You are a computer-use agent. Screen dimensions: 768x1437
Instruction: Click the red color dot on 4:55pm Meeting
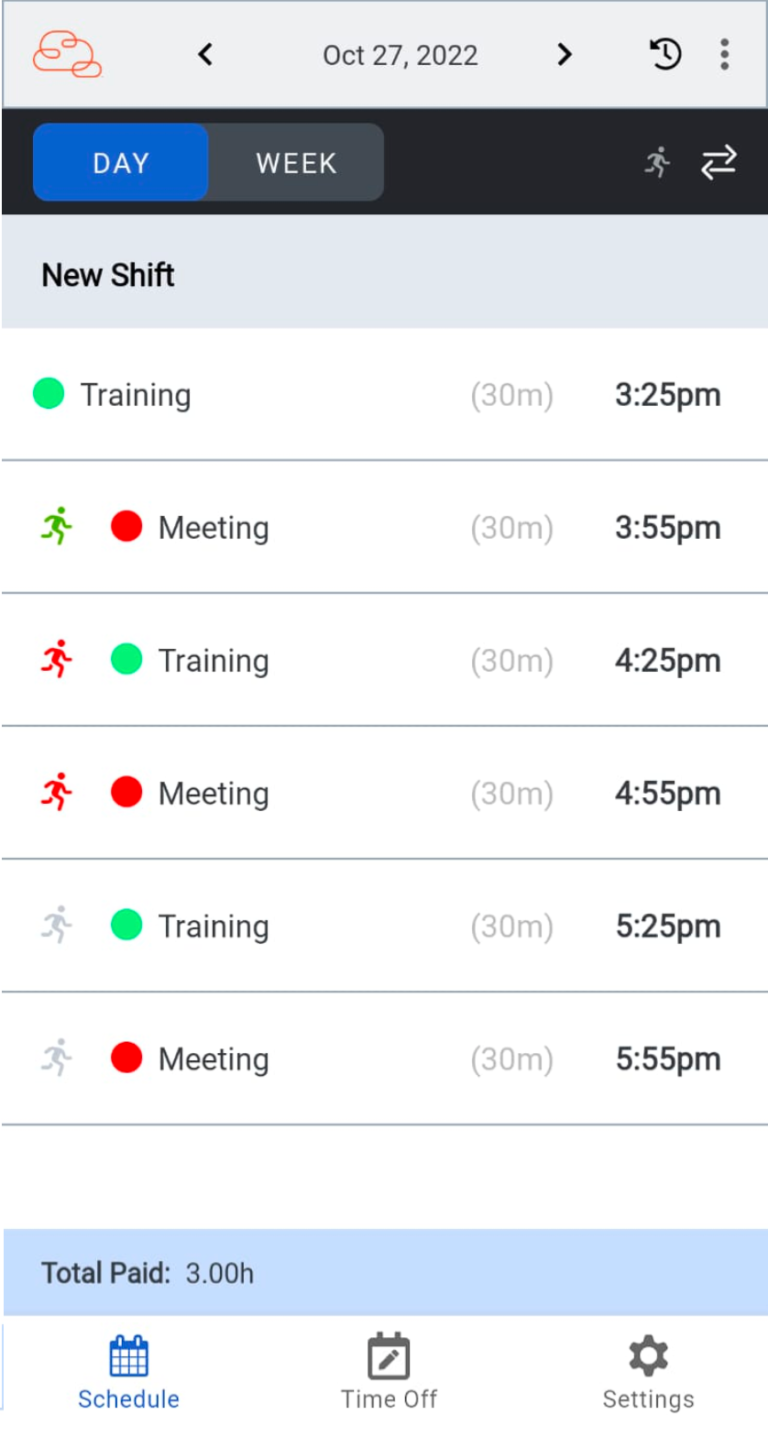(126, 792)
